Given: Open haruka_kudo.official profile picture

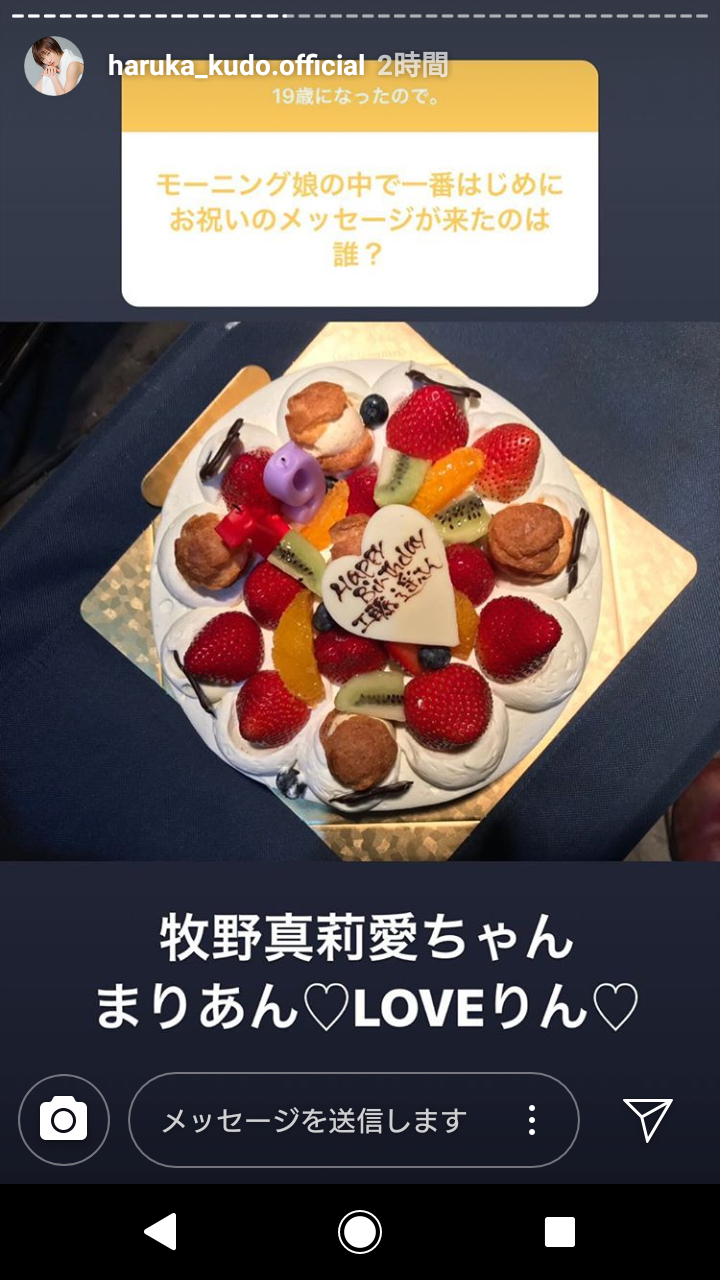Looking at the screenshot, I should [54, 66].
